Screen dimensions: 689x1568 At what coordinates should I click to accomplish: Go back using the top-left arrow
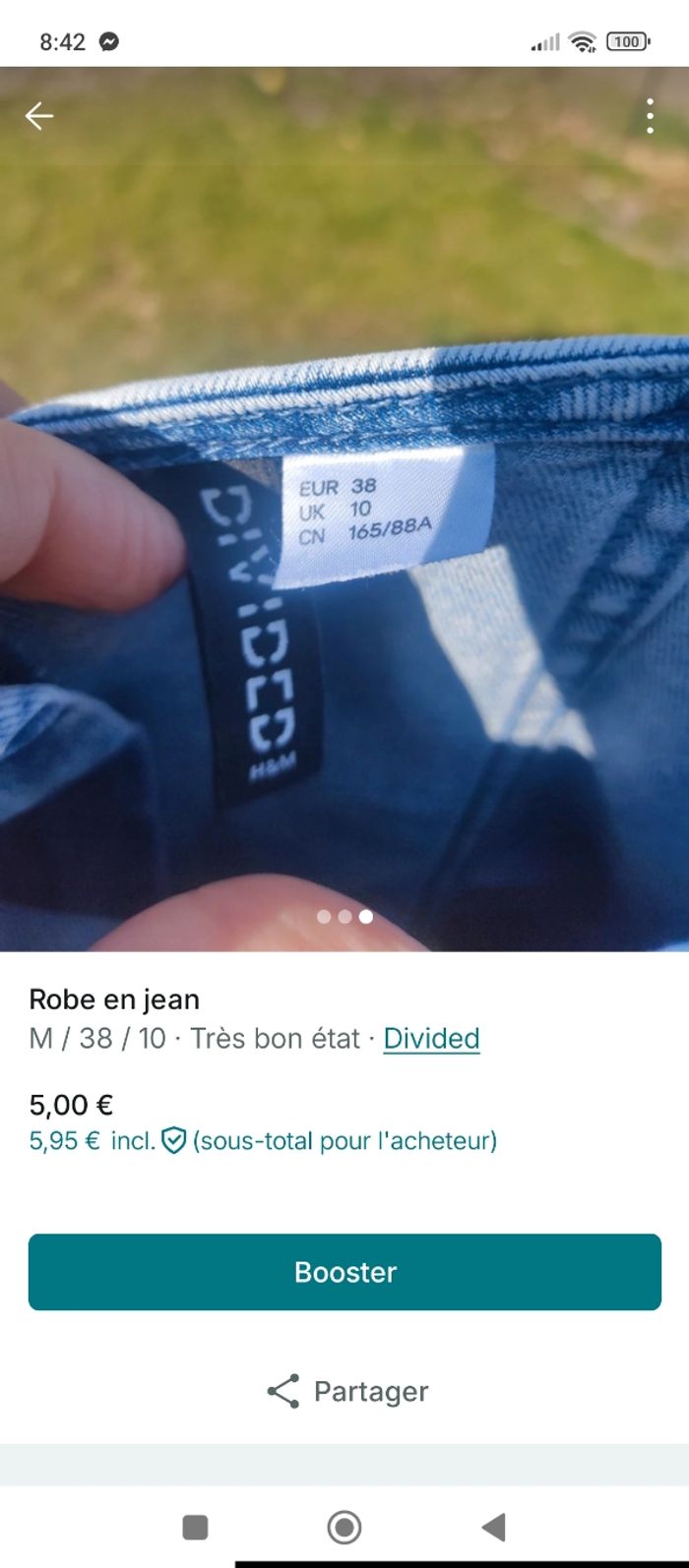(39, 116)
